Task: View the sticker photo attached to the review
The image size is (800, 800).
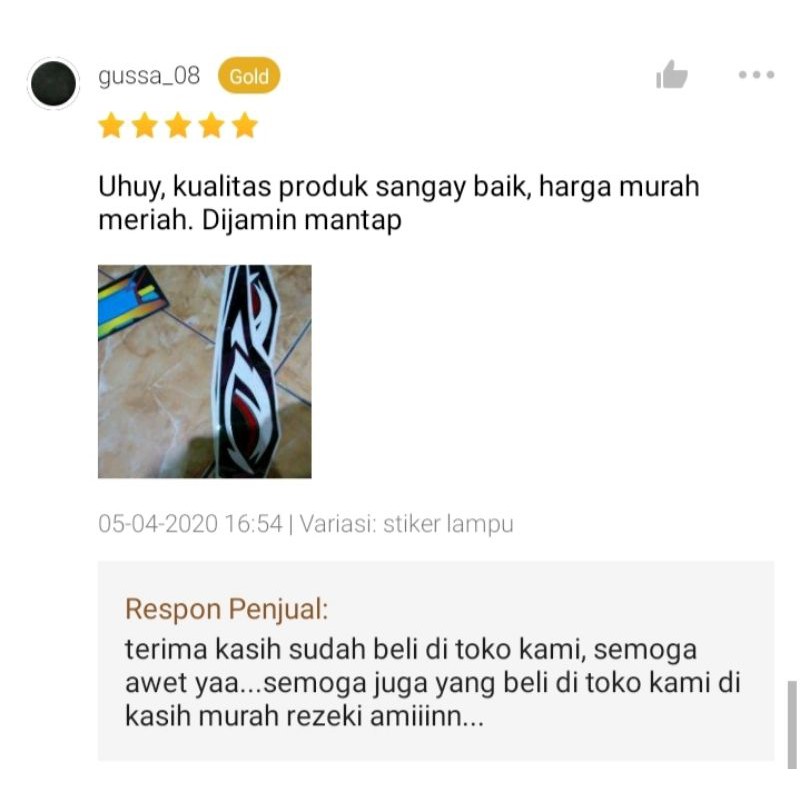Action: (x=205, y=371)
